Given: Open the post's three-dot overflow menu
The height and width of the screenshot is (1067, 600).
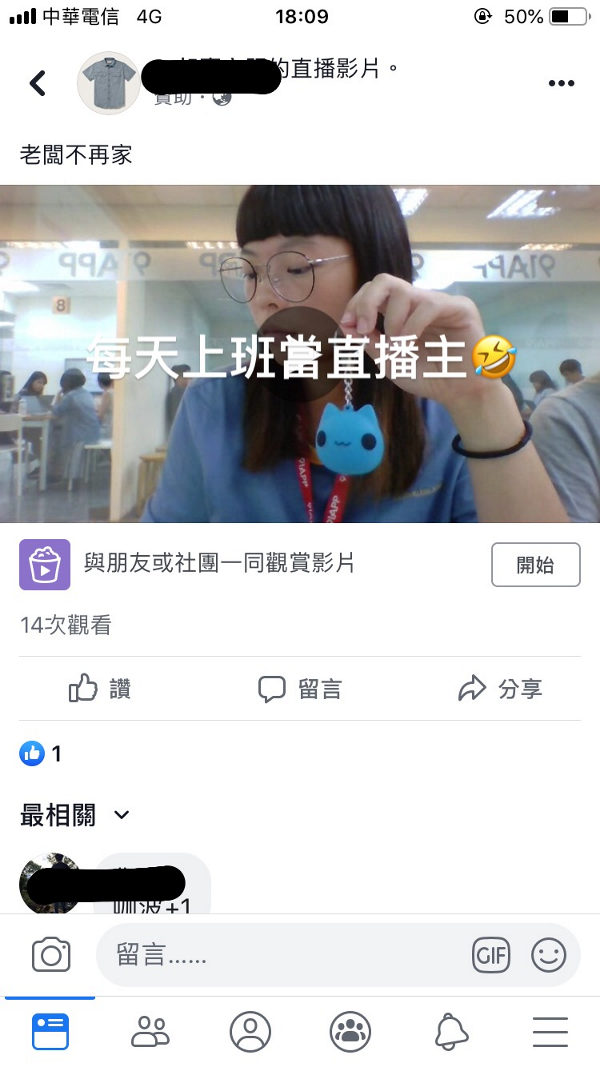Looking at the screenshot, I should pyautogui.click(x=562, y=84).
